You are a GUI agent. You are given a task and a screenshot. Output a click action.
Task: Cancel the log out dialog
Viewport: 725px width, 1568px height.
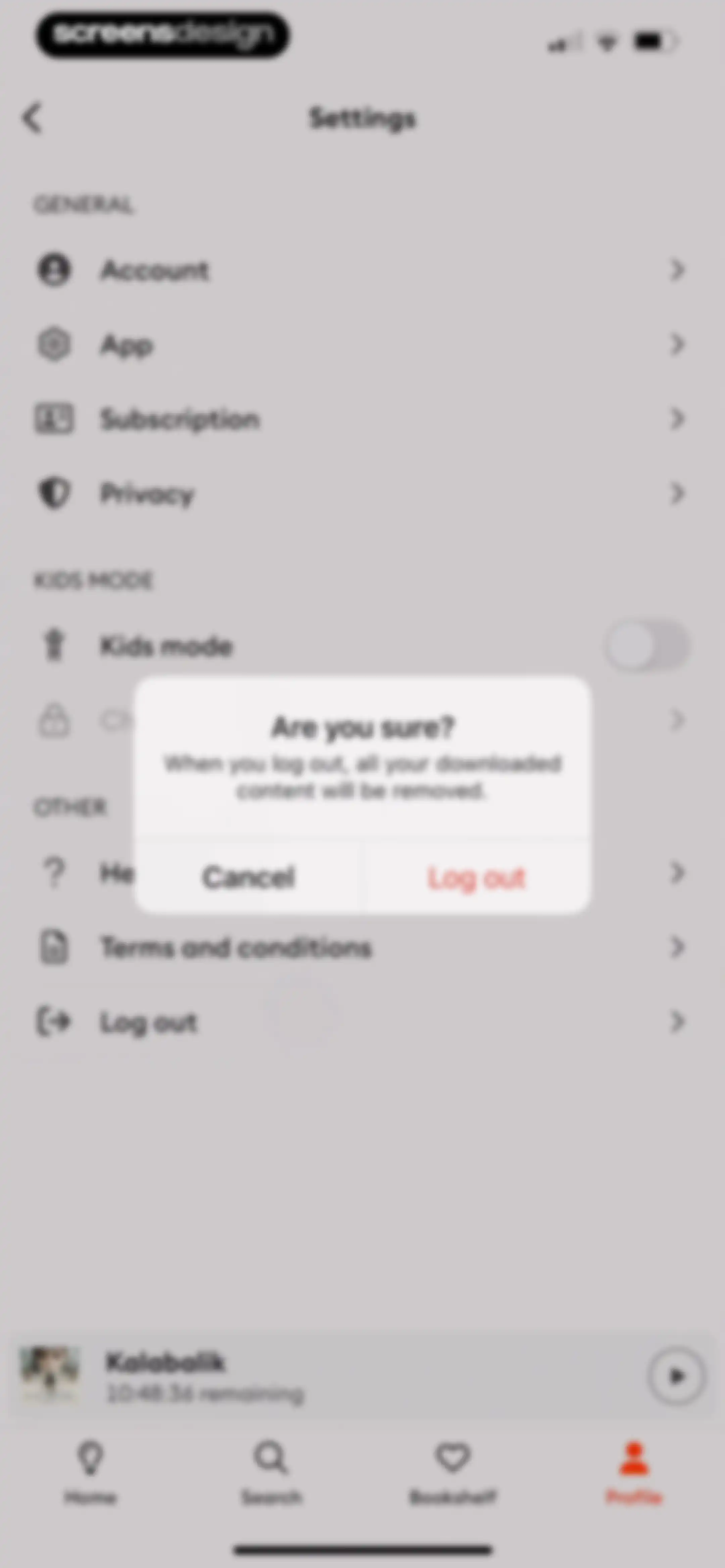[248, 877]
